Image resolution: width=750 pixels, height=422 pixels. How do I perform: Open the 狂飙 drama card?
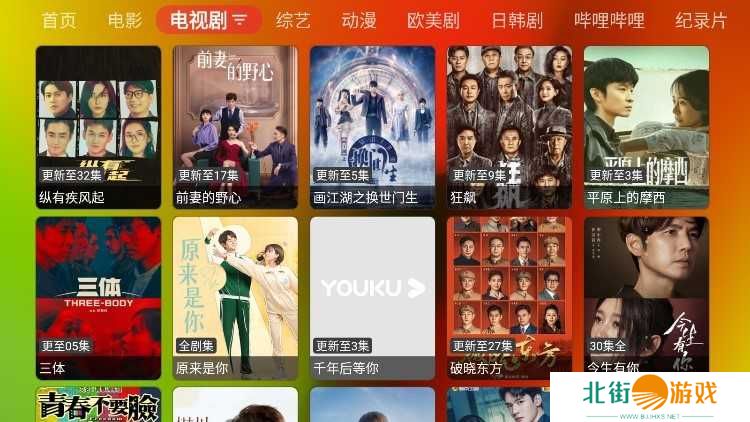(509, 126)
